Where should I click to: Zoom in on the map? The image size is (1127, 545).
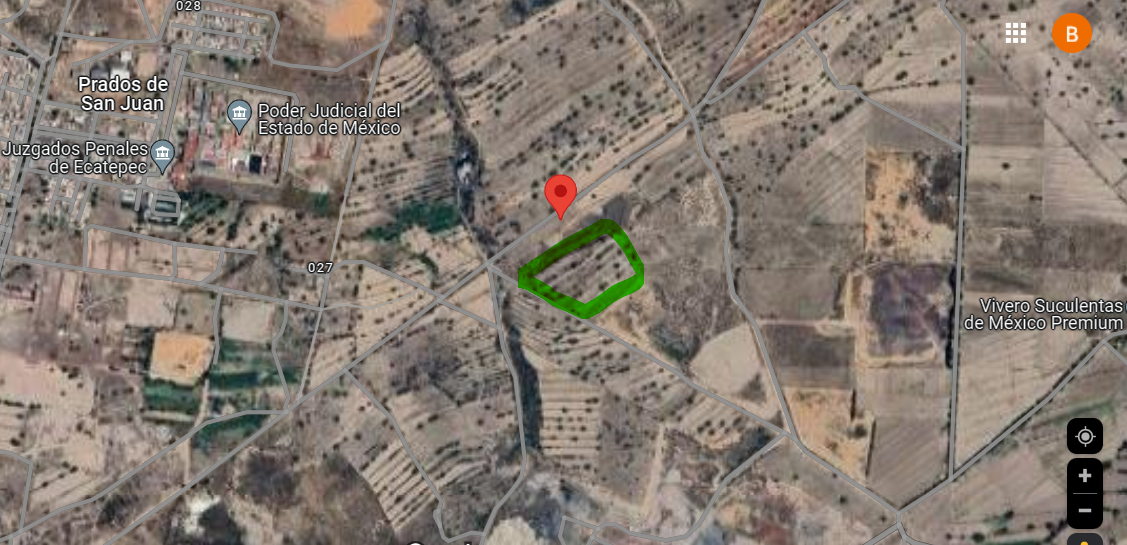coord(1085,476)
